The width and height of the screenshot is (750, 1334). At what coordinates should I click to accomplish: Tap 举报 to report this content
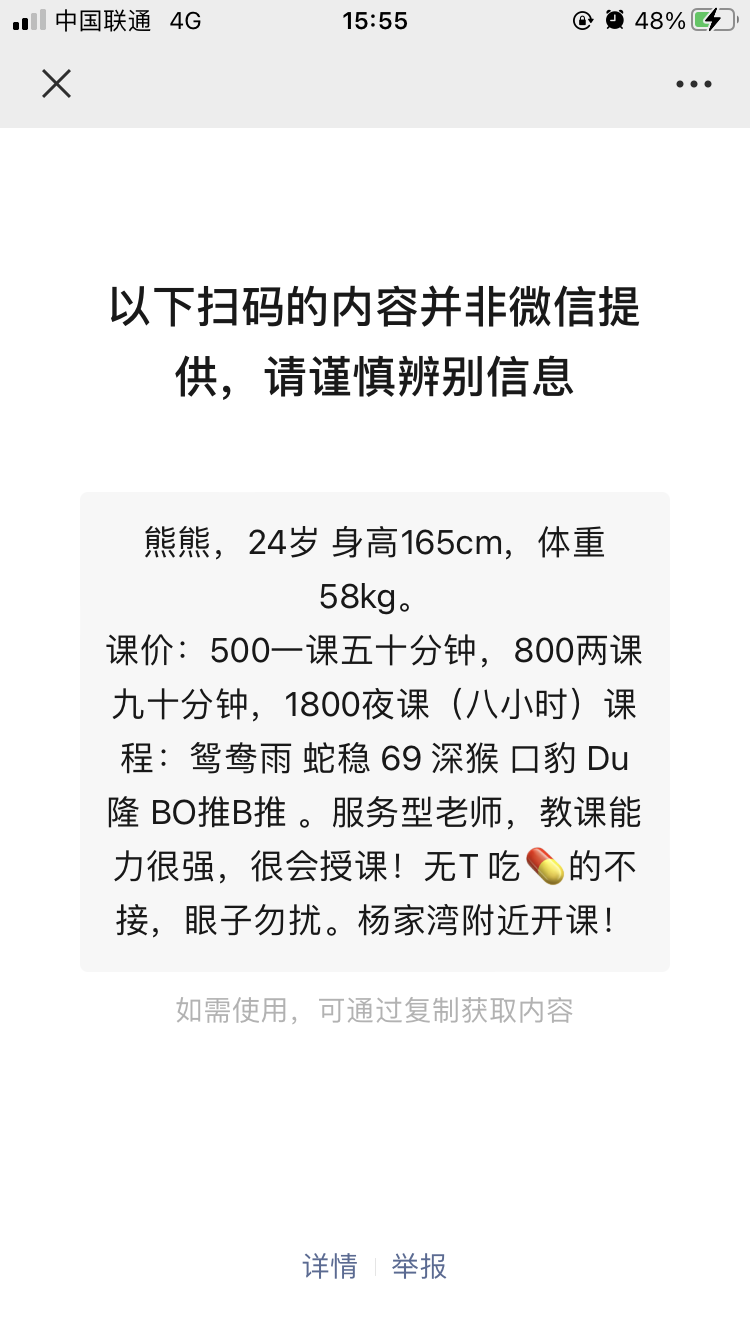[420, 1266]
